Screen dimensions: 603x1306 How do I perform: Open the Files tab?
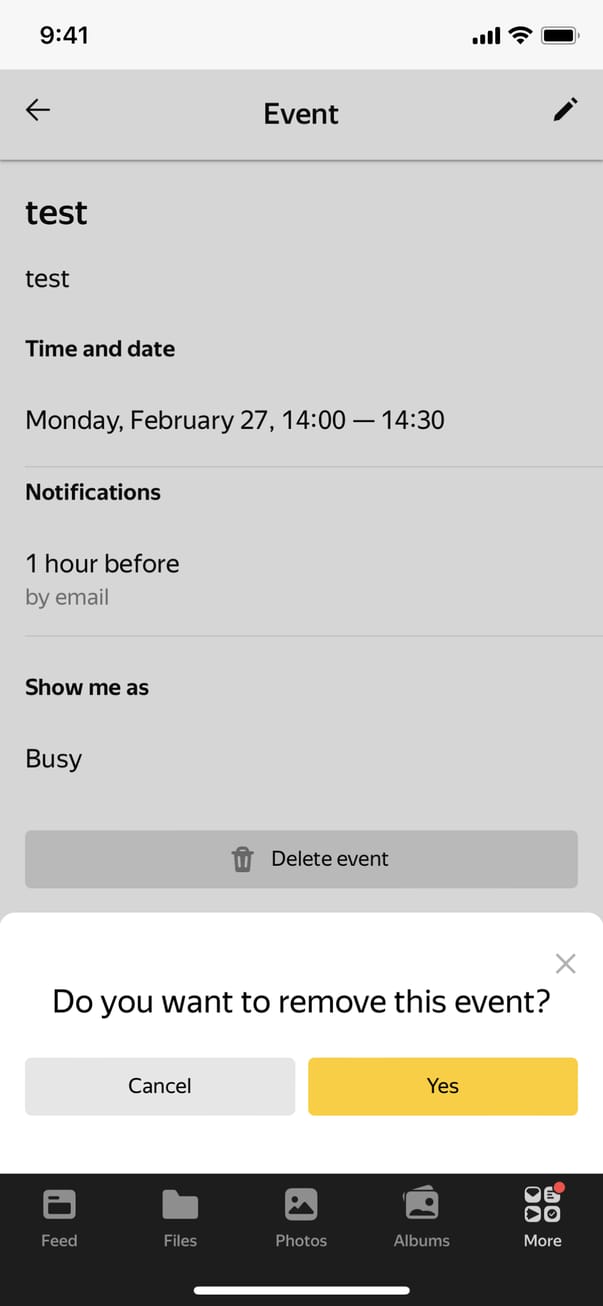click(x=180, y=1218)
